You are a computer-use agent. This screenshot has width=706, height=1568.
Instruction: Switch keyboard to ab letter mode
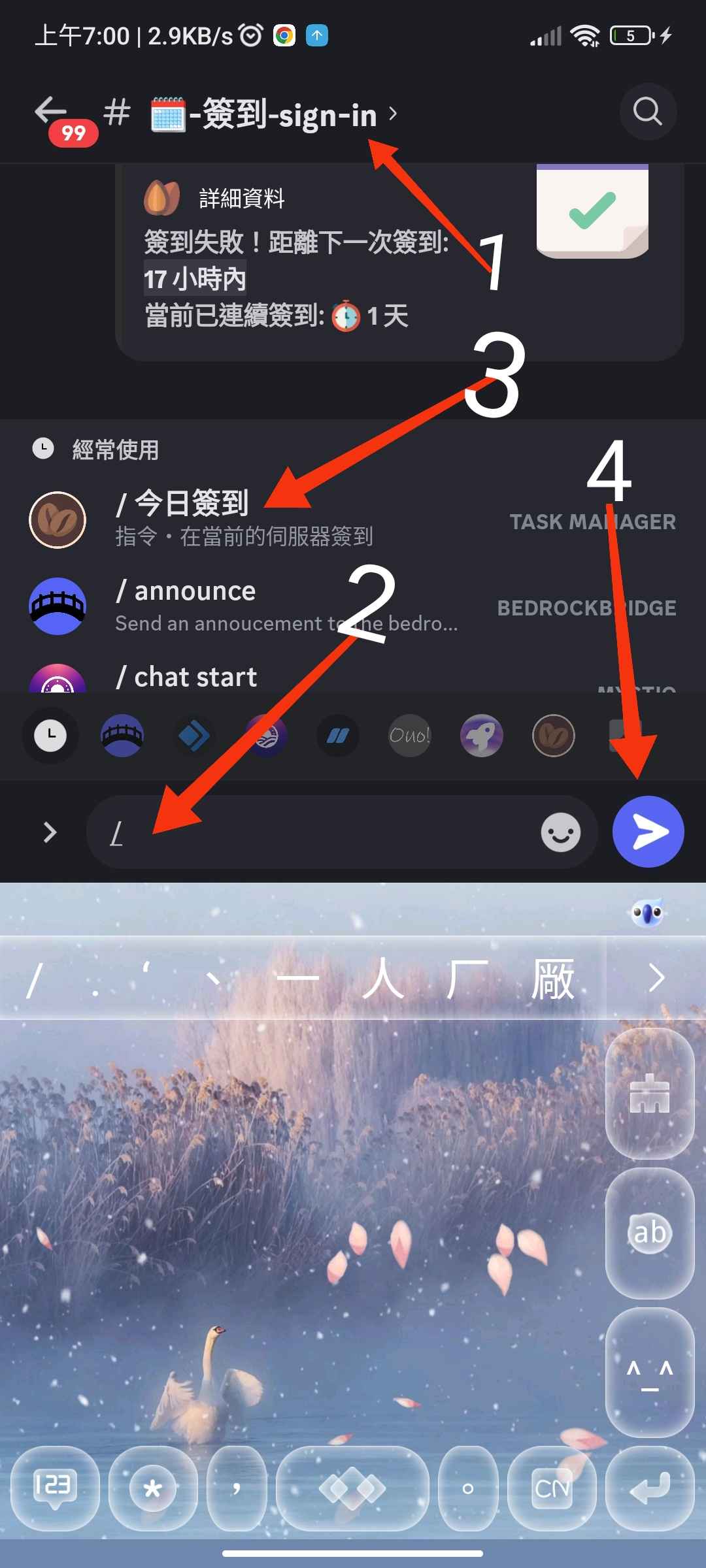point(649,1233)
